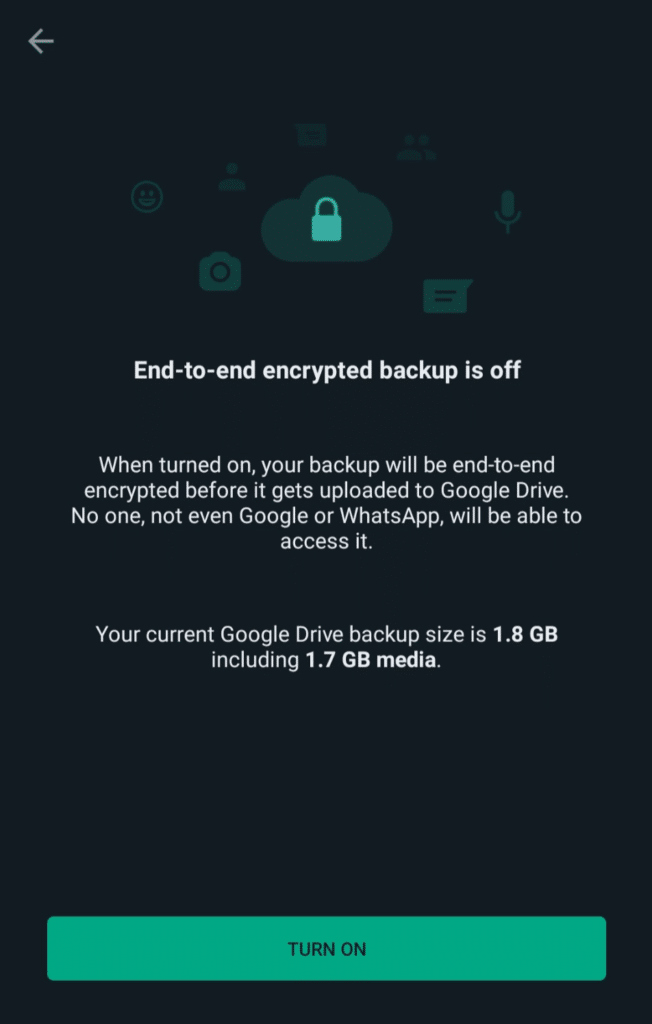Go back using the top arrow
The width and height of the screenshot is (652, 1024).
pyautogui.click(x=41, y=41)
